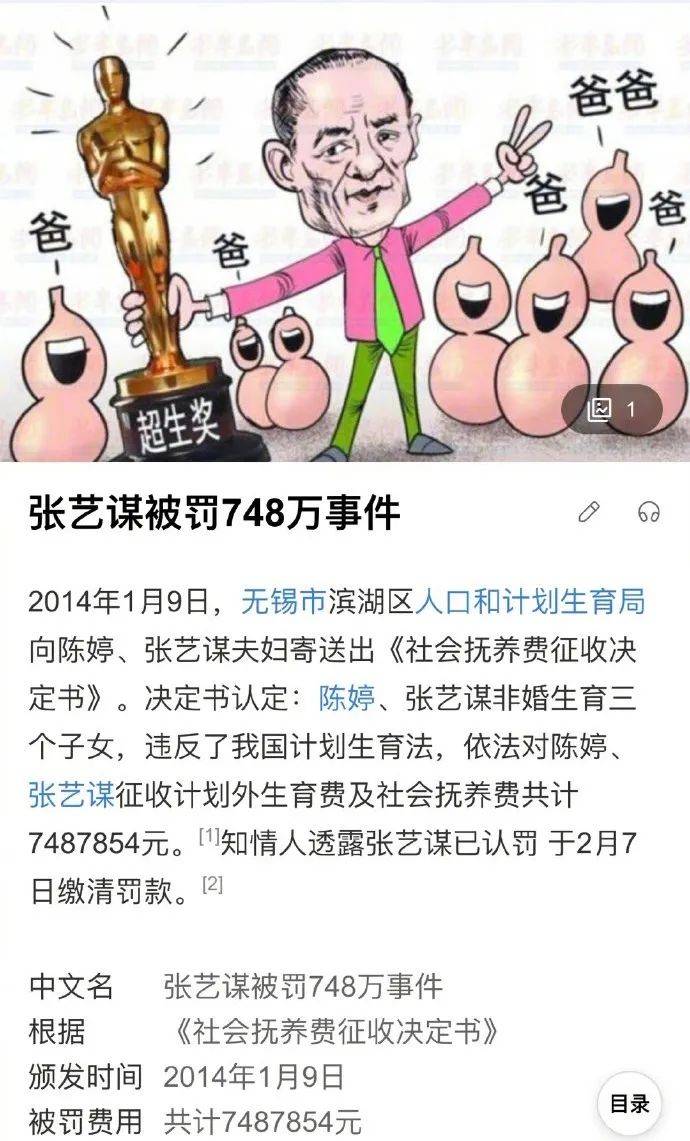Open the 人口和计划生育局 link

tap(530, 601)
